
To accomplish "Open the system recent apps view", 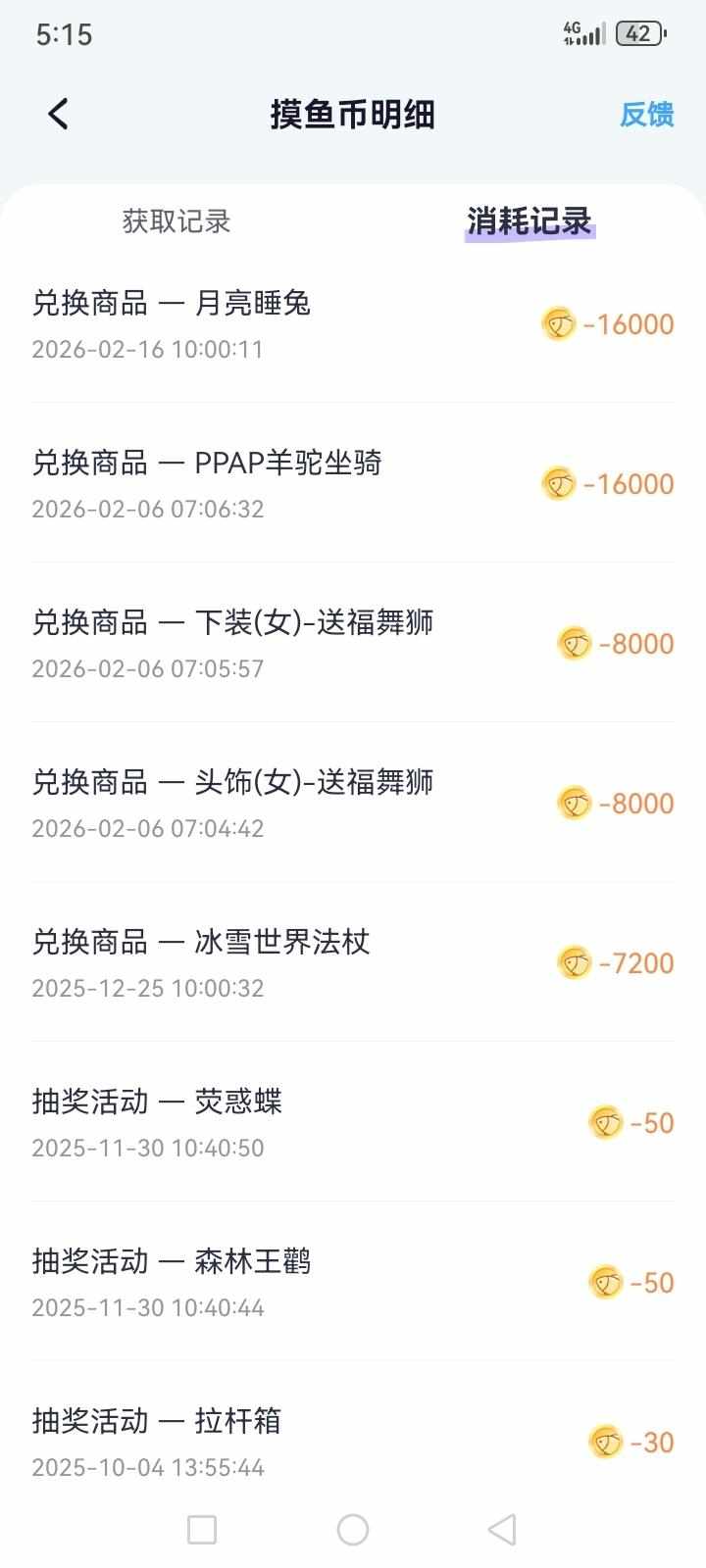I will click(202, 1530).
